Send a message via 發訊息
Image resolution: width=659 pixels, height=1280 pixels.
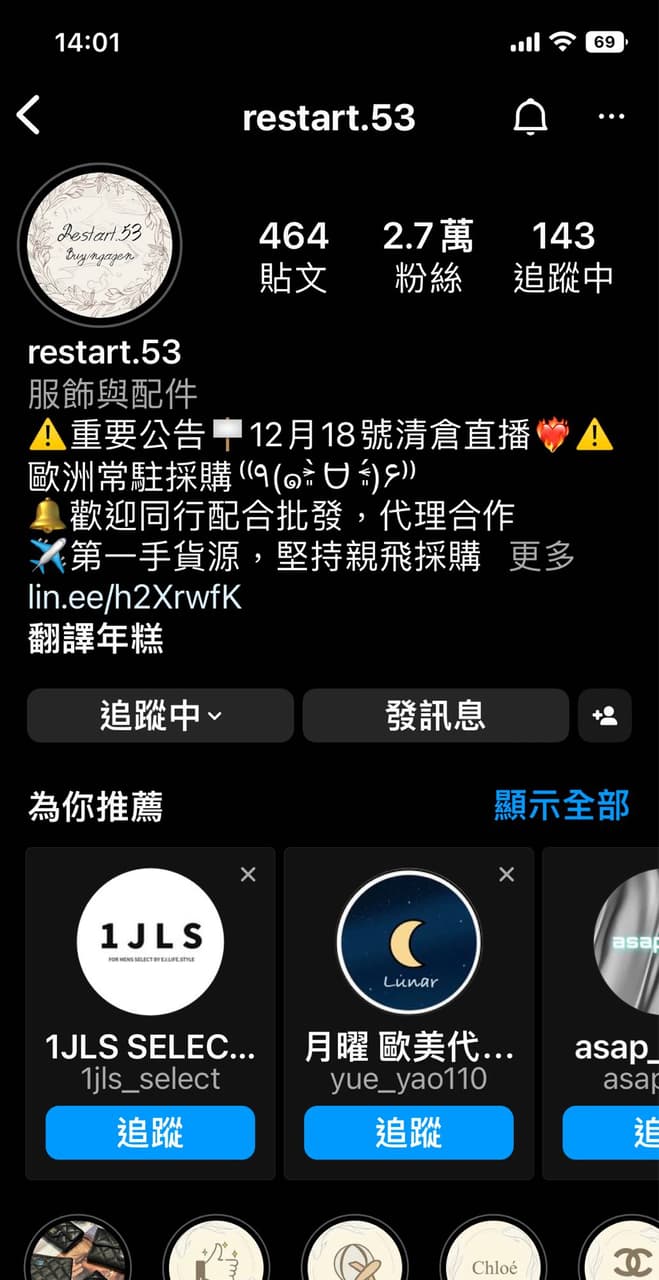435,716
